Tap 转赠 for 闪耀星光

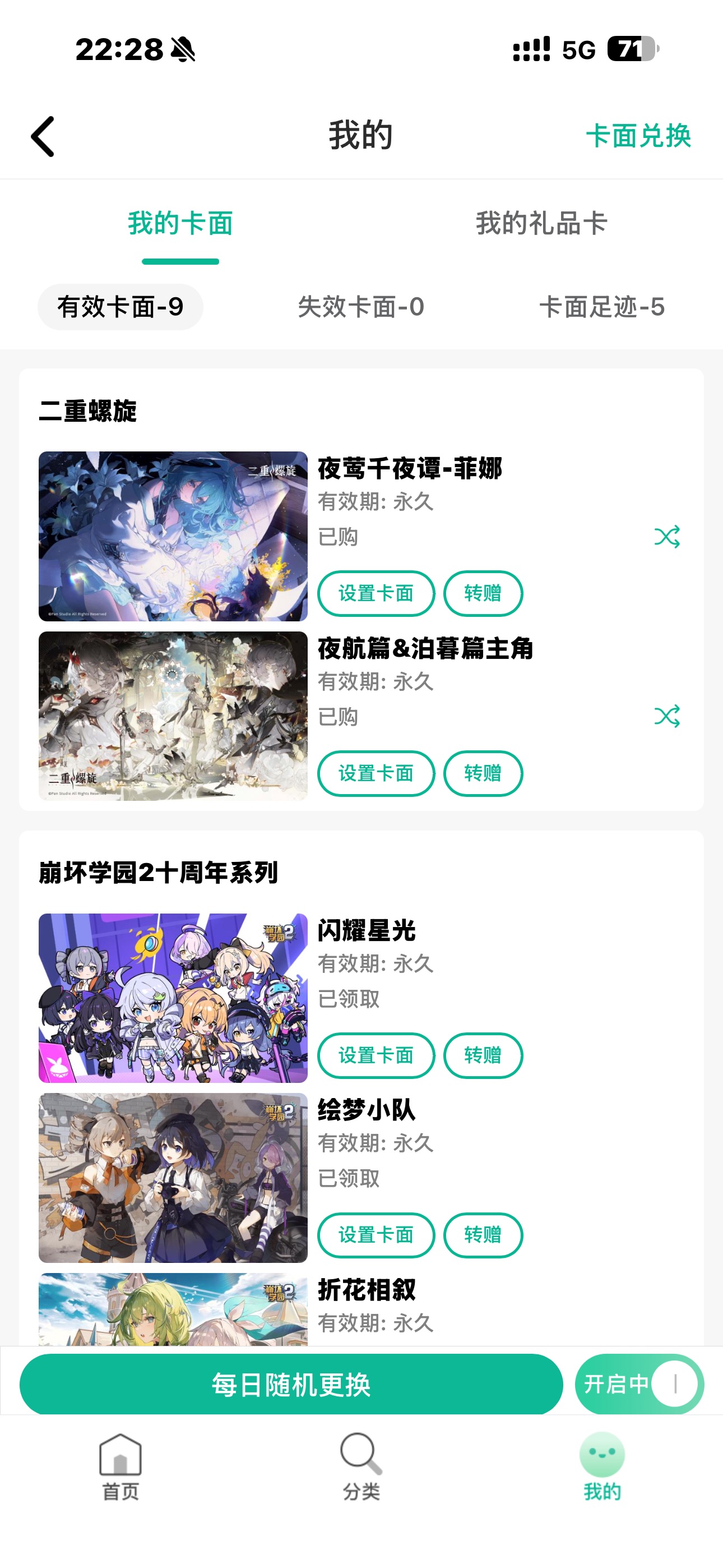483,1055
